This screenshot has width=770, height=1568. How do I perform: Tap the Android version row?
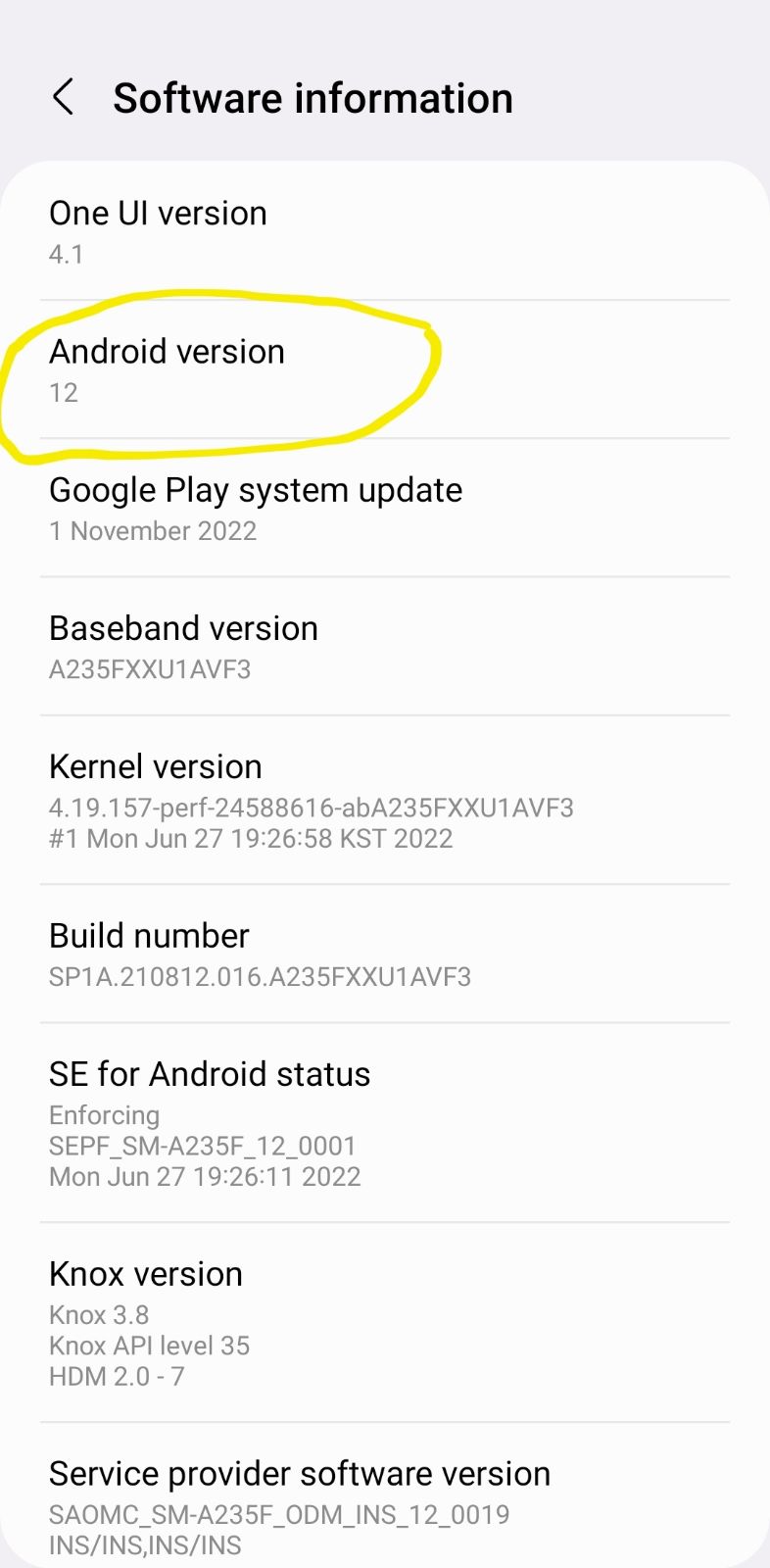tap(385, 369)
